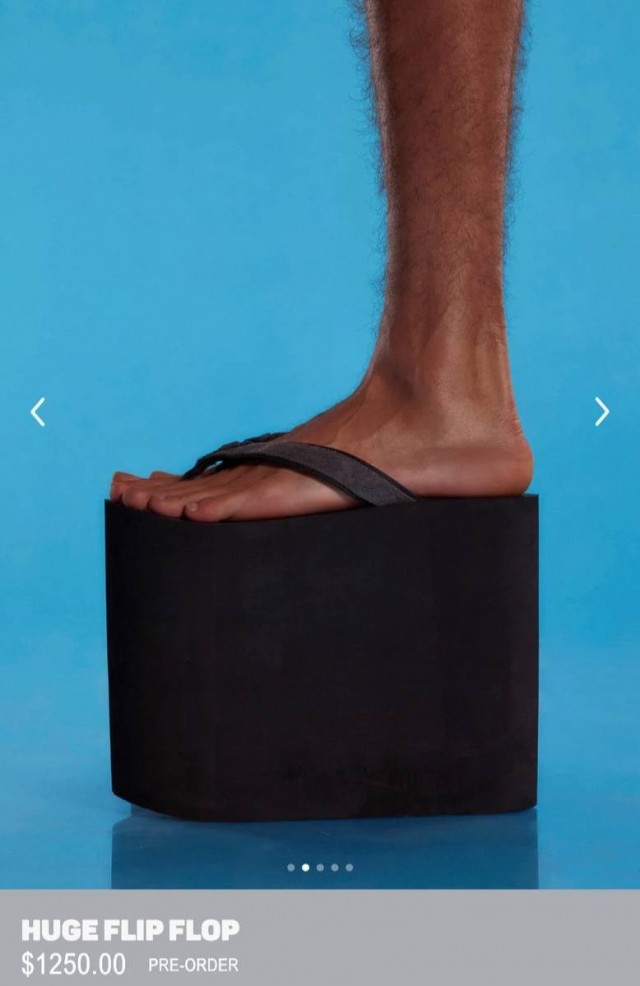The image size is (640, 986).
Task: Show the next product image
Action: 601,411
